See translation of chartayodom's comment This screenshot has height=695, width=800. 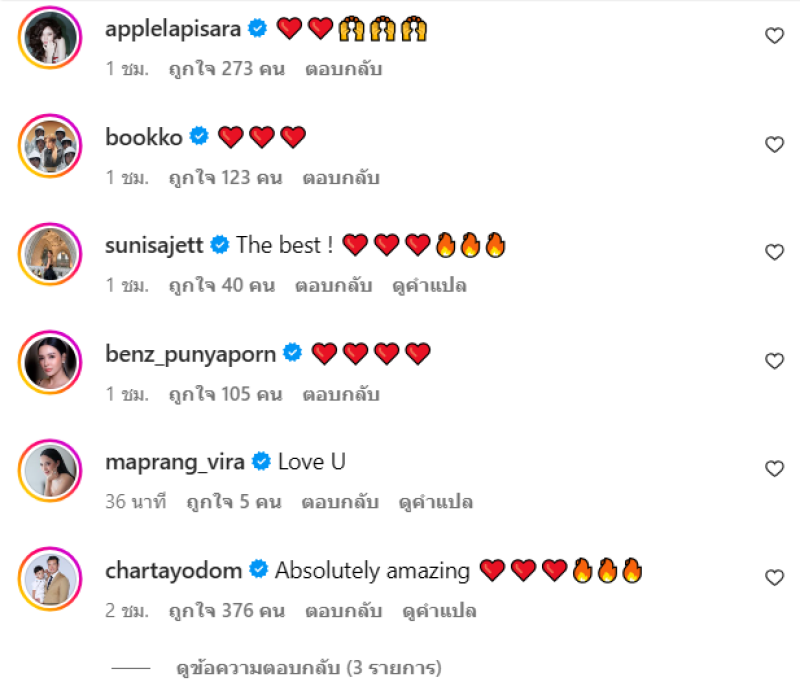438,610
